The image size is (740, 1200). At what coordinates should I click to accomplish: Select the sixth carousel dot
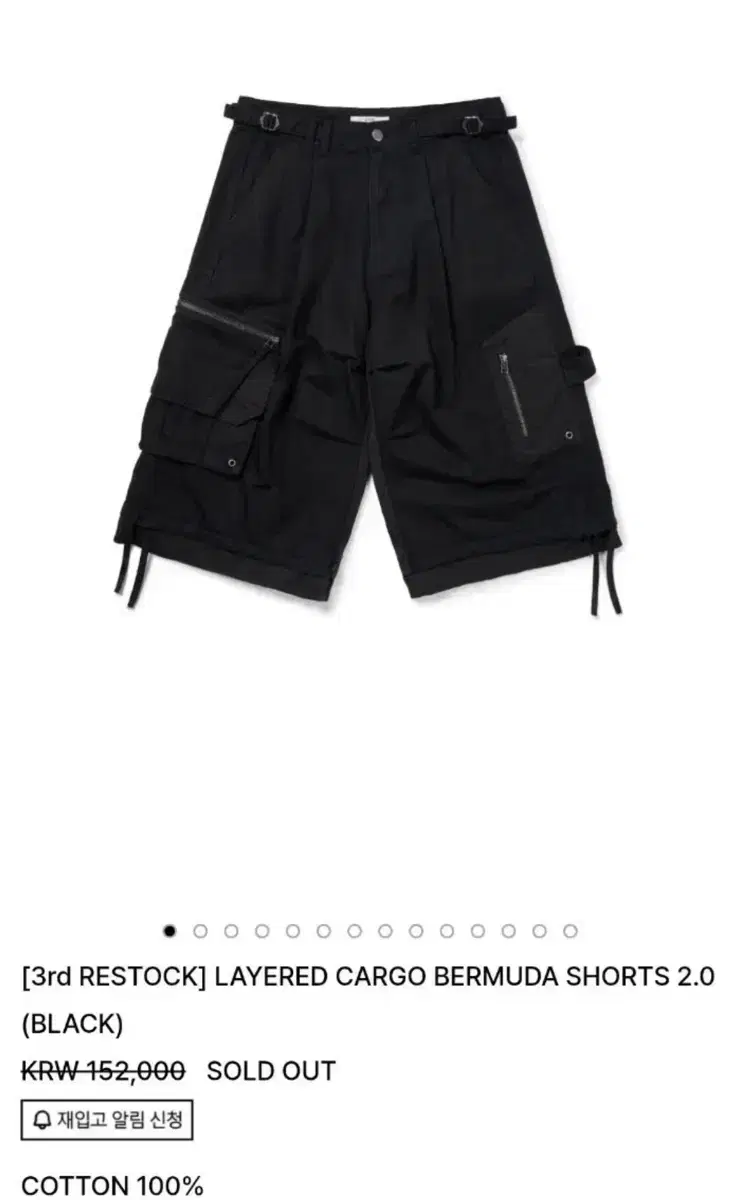[323, 929]
